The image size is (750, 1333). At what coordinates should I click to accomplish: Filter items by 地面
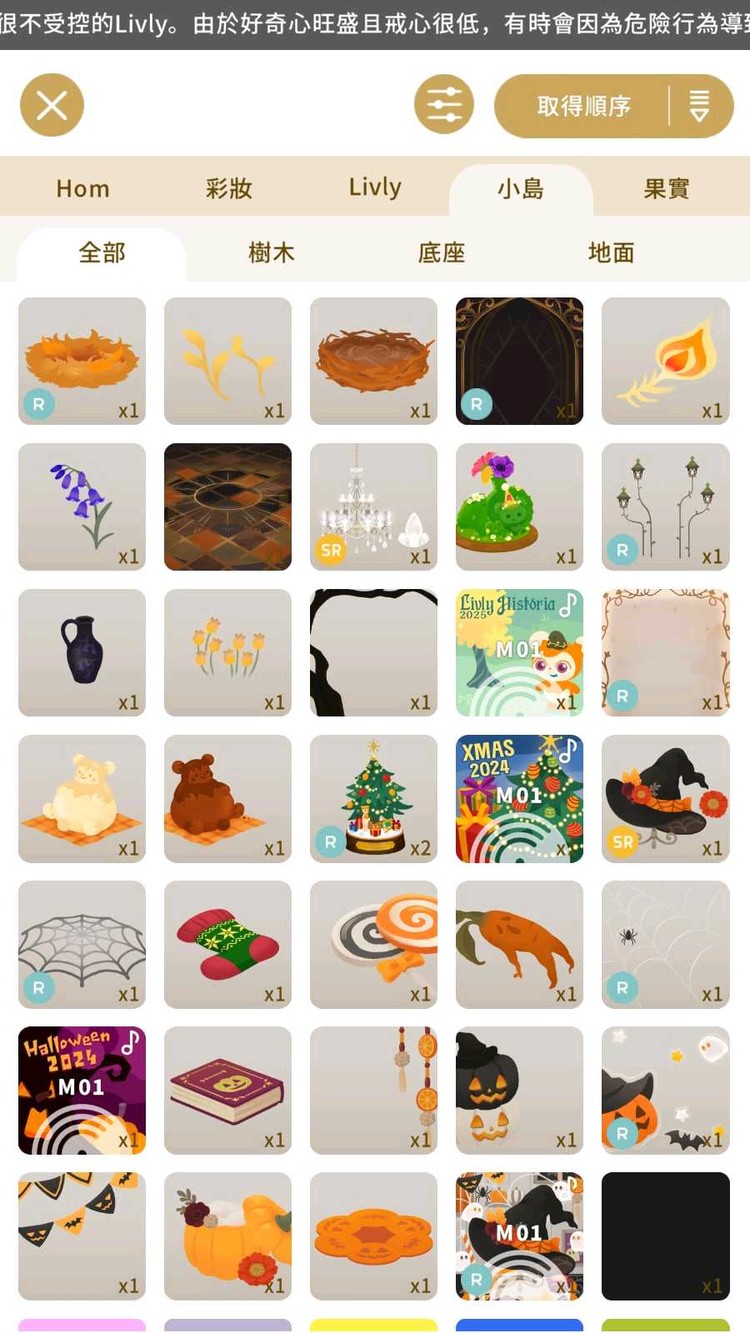coord(611,253)
